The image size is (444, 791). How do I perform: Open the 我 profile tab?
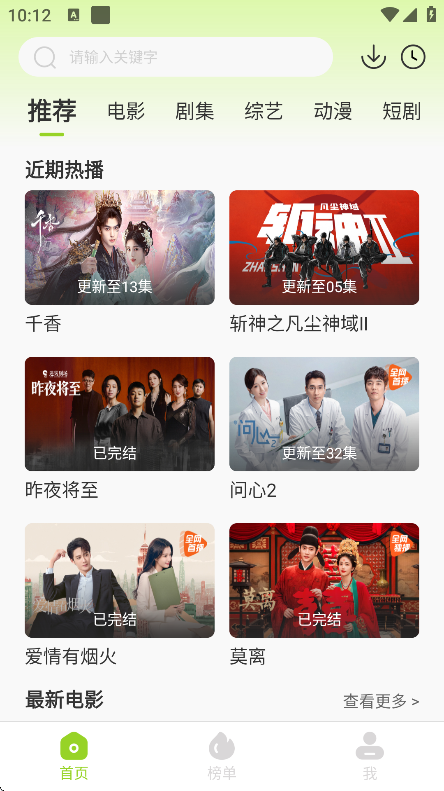point(370,757)
